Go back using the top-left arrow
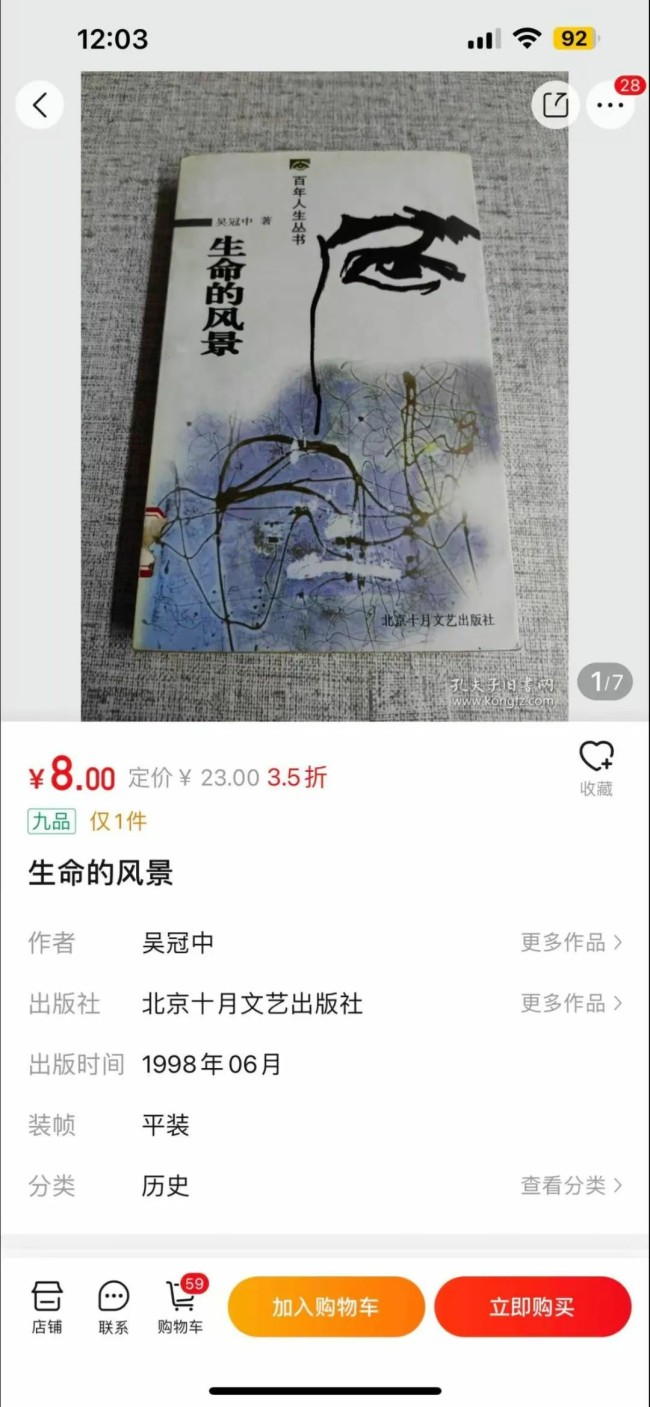The width and height of the screenshot is (650, 1407). [x=40, y=104]
